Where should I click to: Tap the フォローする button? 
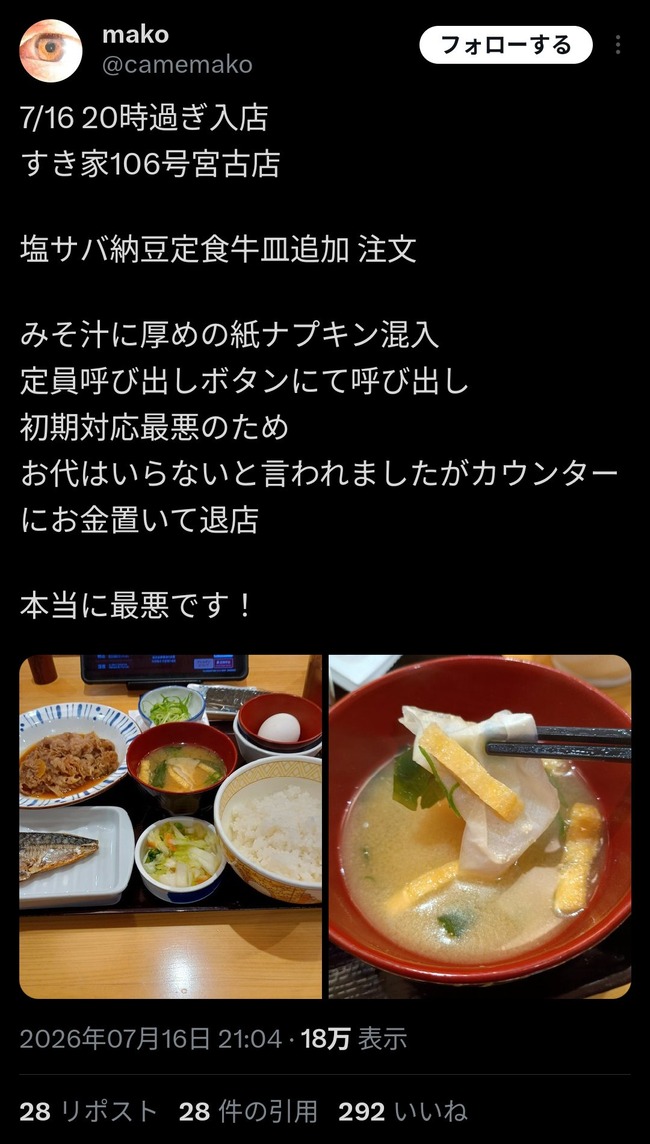point(506,45)
